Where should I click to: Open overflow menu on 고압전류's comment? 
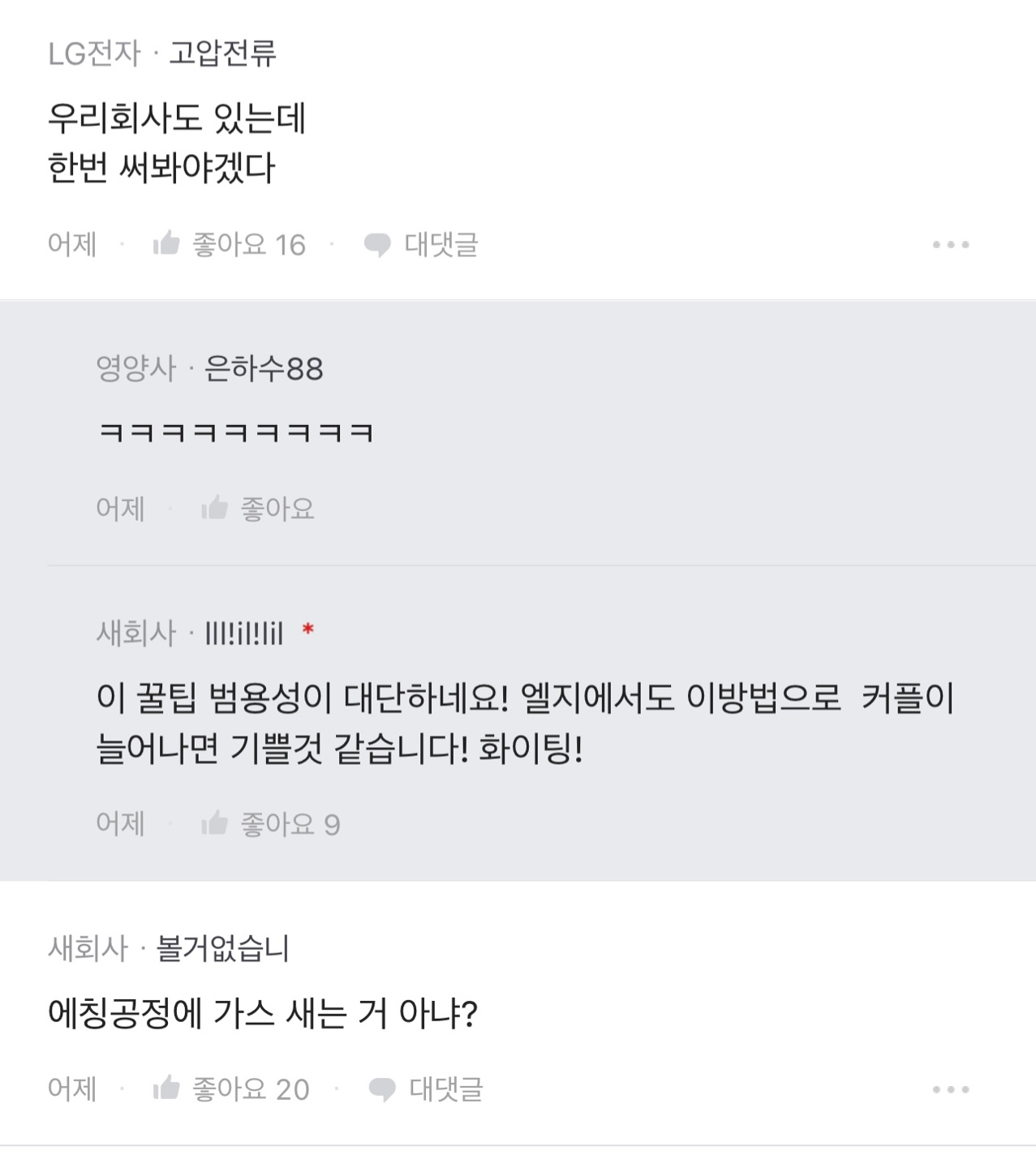950,244
